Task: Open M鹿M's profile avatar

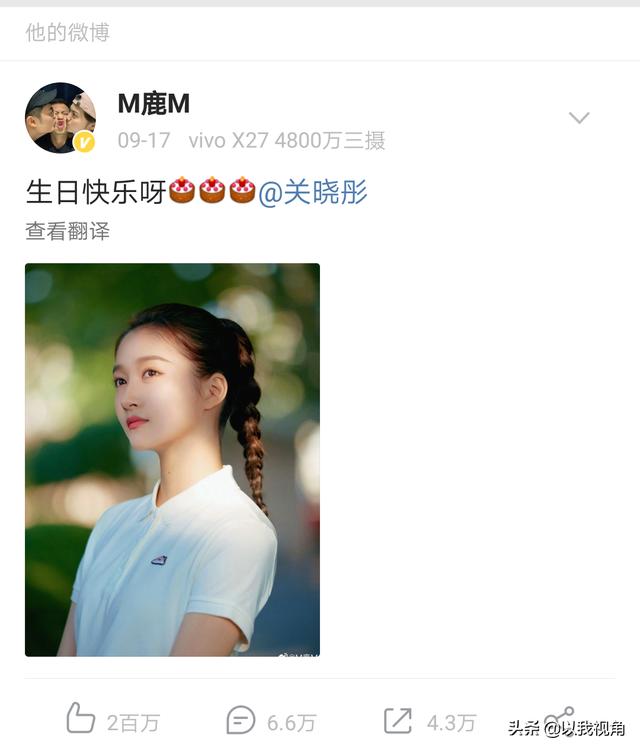Action: pyautogui.click(x=60, y=118)
